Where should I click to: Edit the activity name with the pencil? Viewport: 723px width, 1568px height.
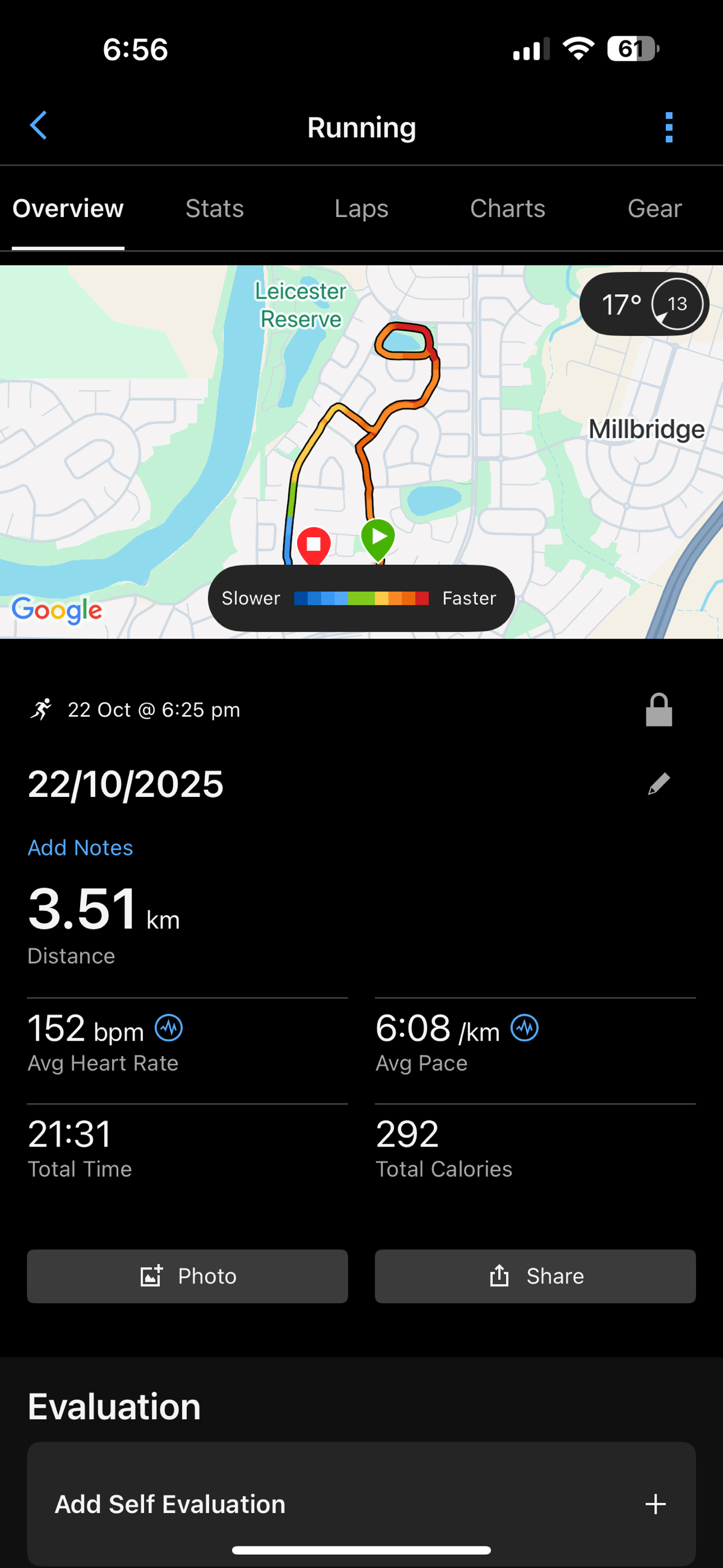coord(659,784)
